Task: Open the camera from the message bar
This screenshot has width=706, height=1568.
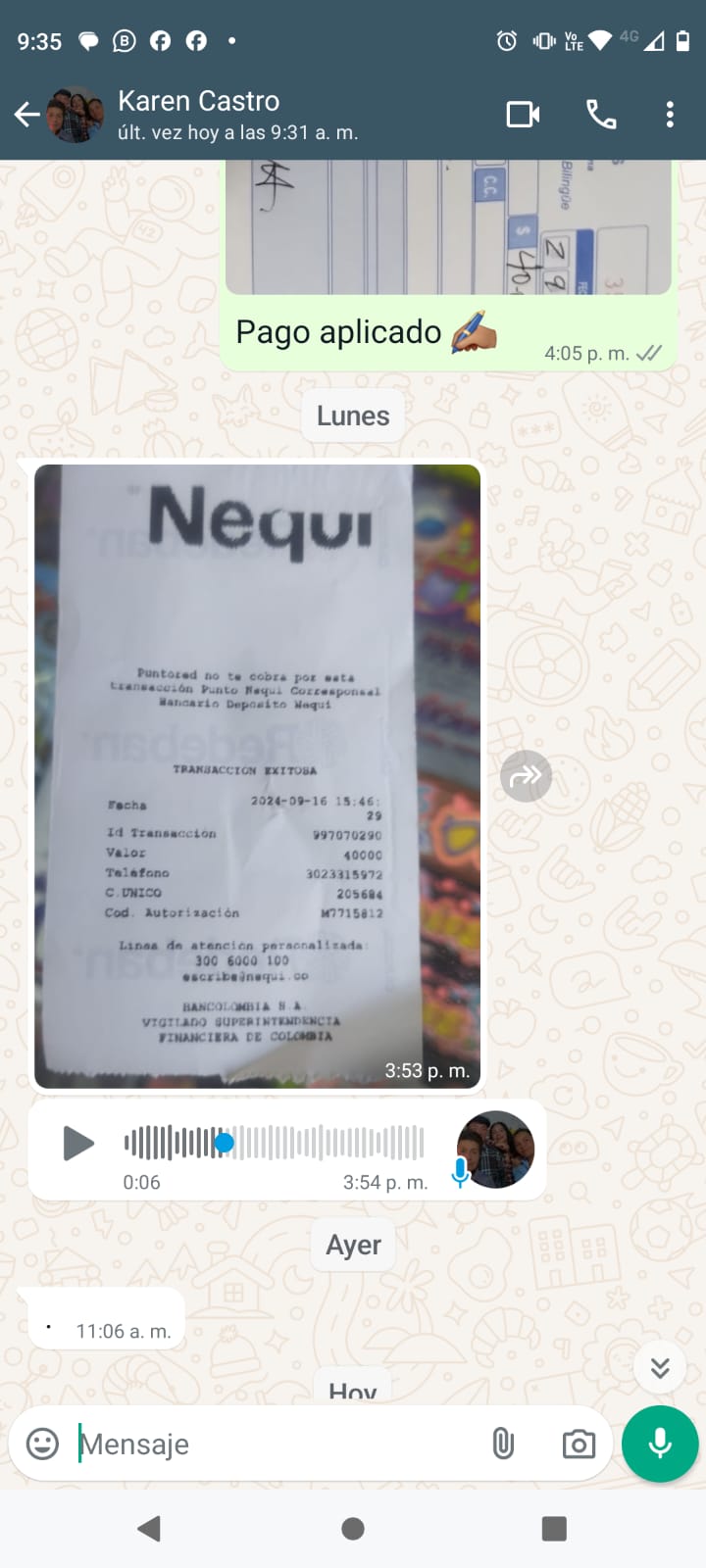Action: [579, 1444]
